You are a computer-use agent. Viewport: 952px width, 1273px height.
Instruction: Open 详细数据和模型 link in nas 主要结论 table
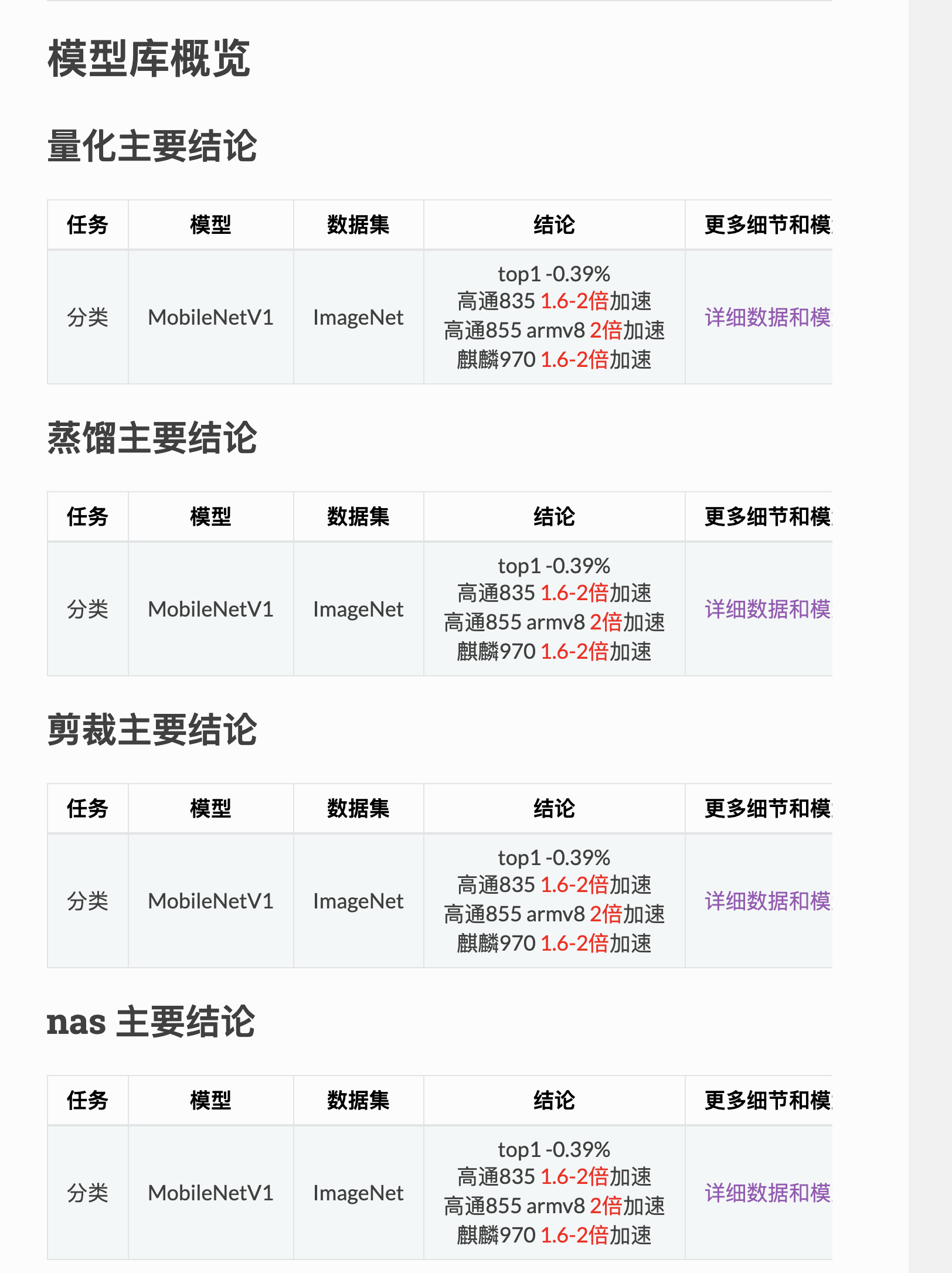(x=768, y=1193)
